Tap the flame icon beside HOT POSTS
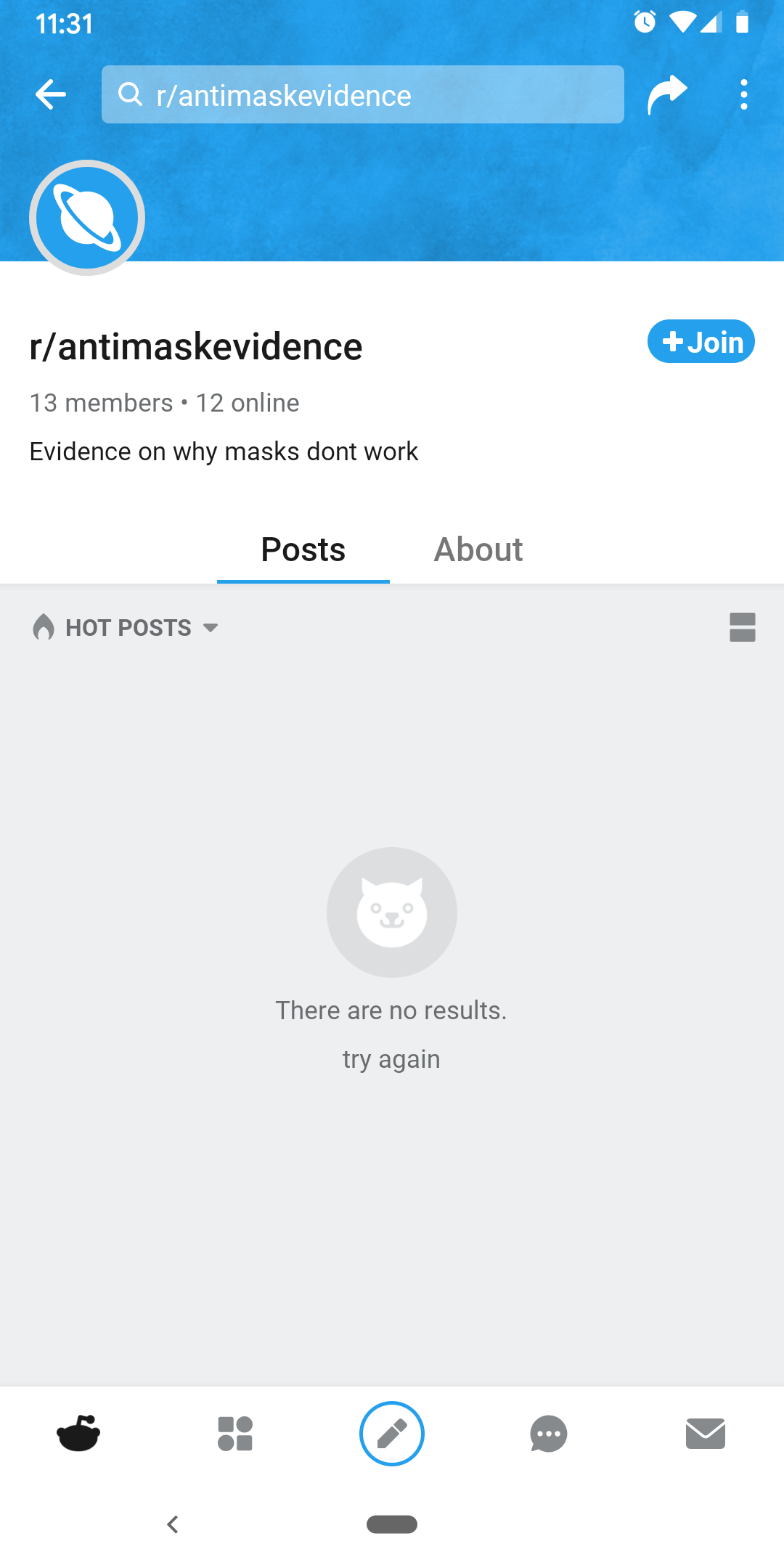 tap(44, 627)
